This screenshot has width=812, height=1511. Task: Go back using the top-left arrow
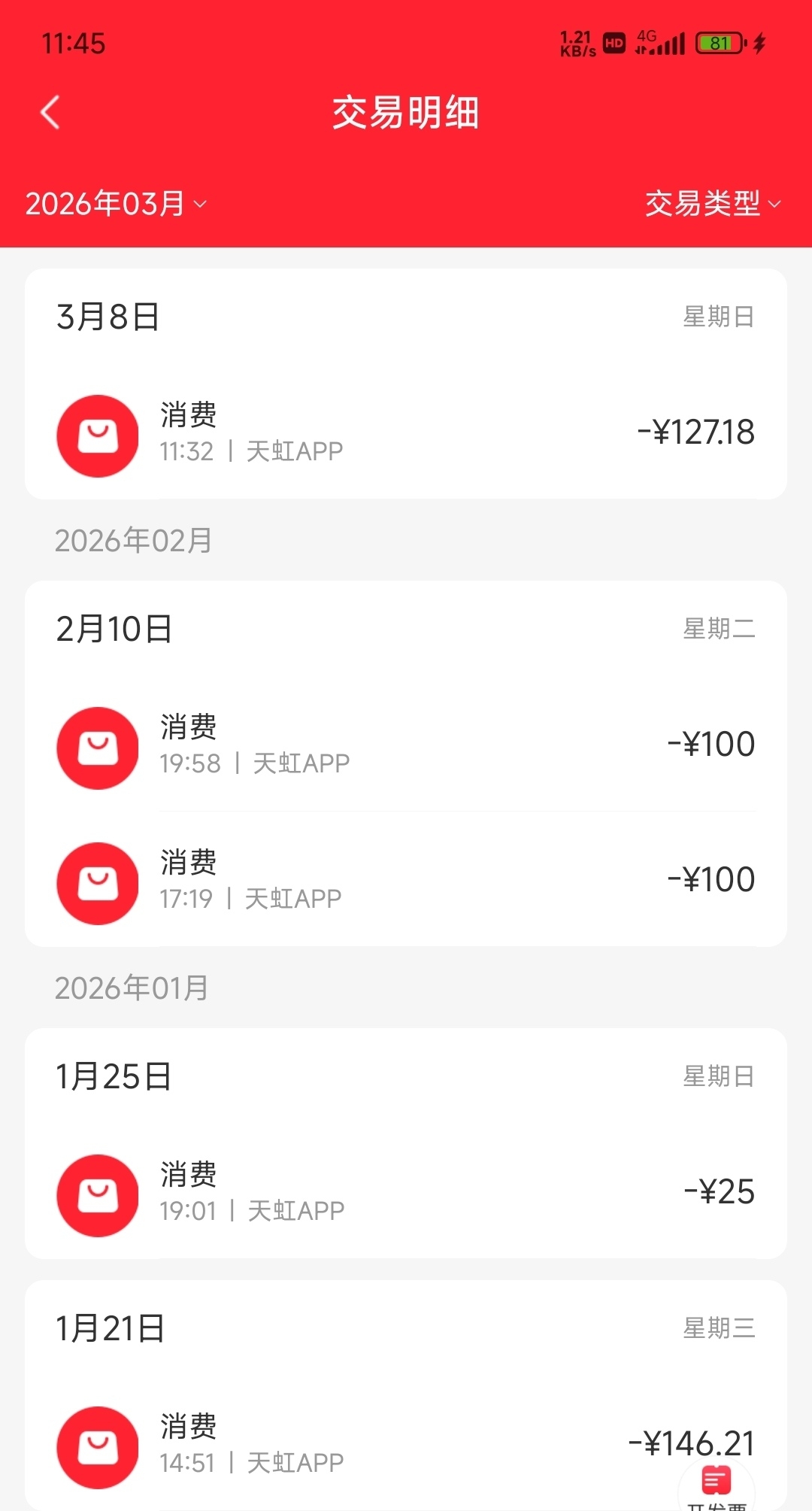tap(50, 113)
